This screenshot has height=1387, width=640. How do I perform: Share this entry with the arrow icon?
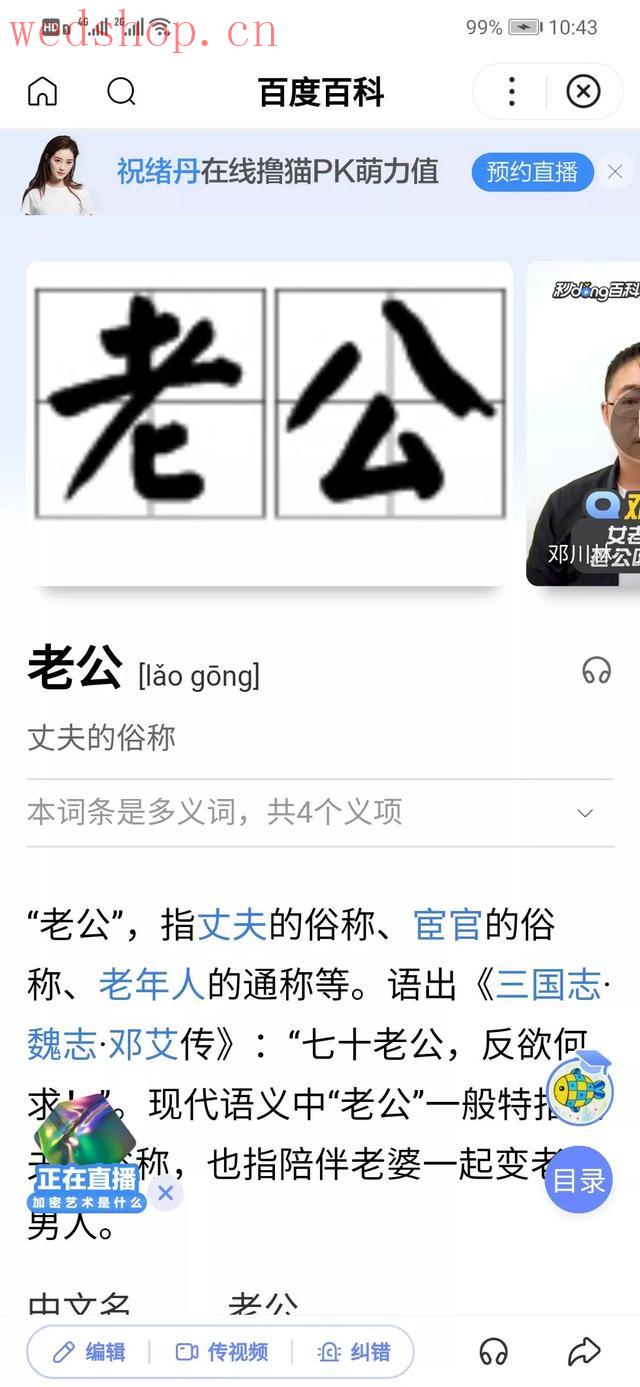tap(584, 1352)
